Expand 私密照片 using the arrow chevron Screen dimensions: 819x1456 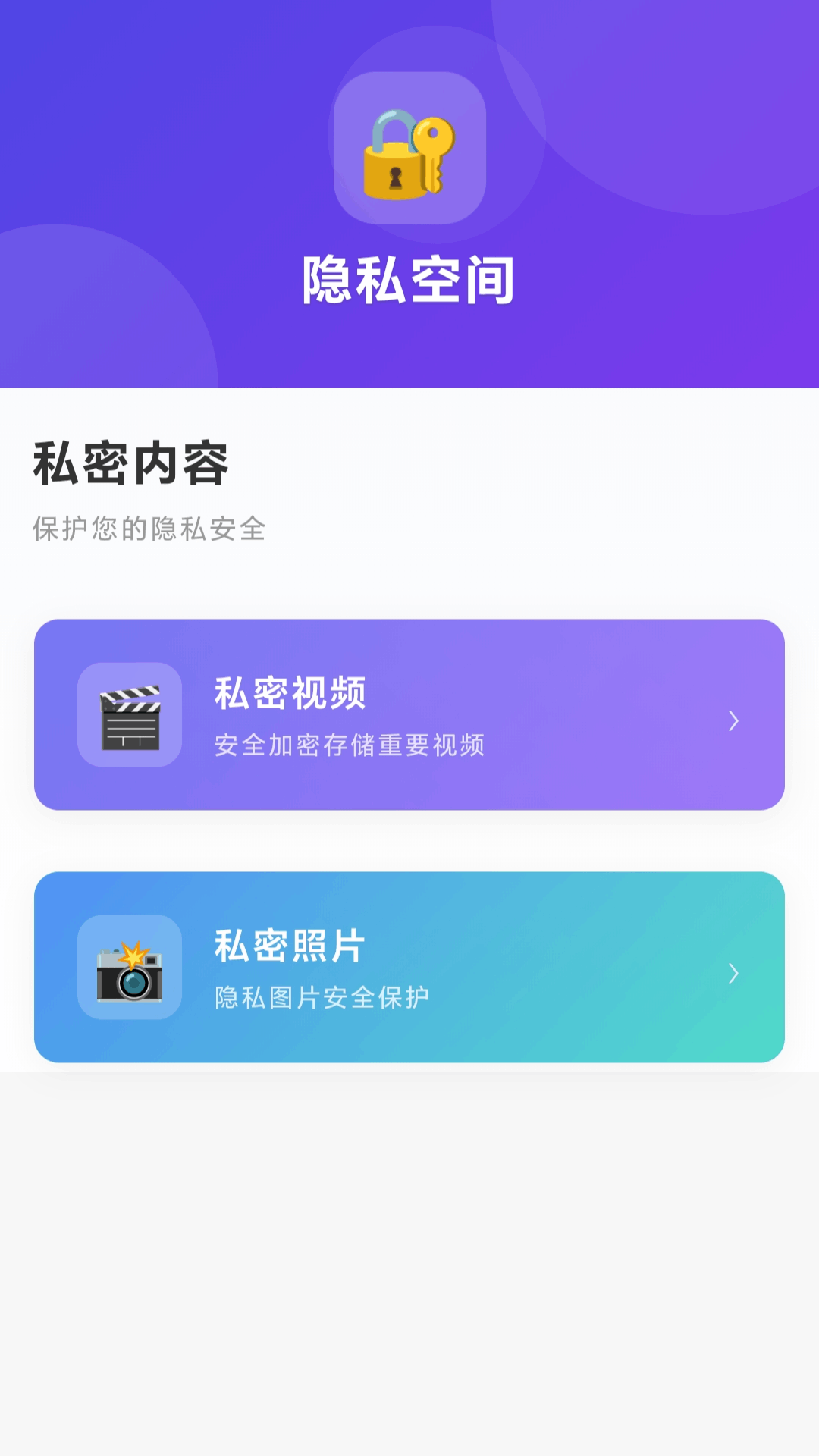tap(733, 974)
